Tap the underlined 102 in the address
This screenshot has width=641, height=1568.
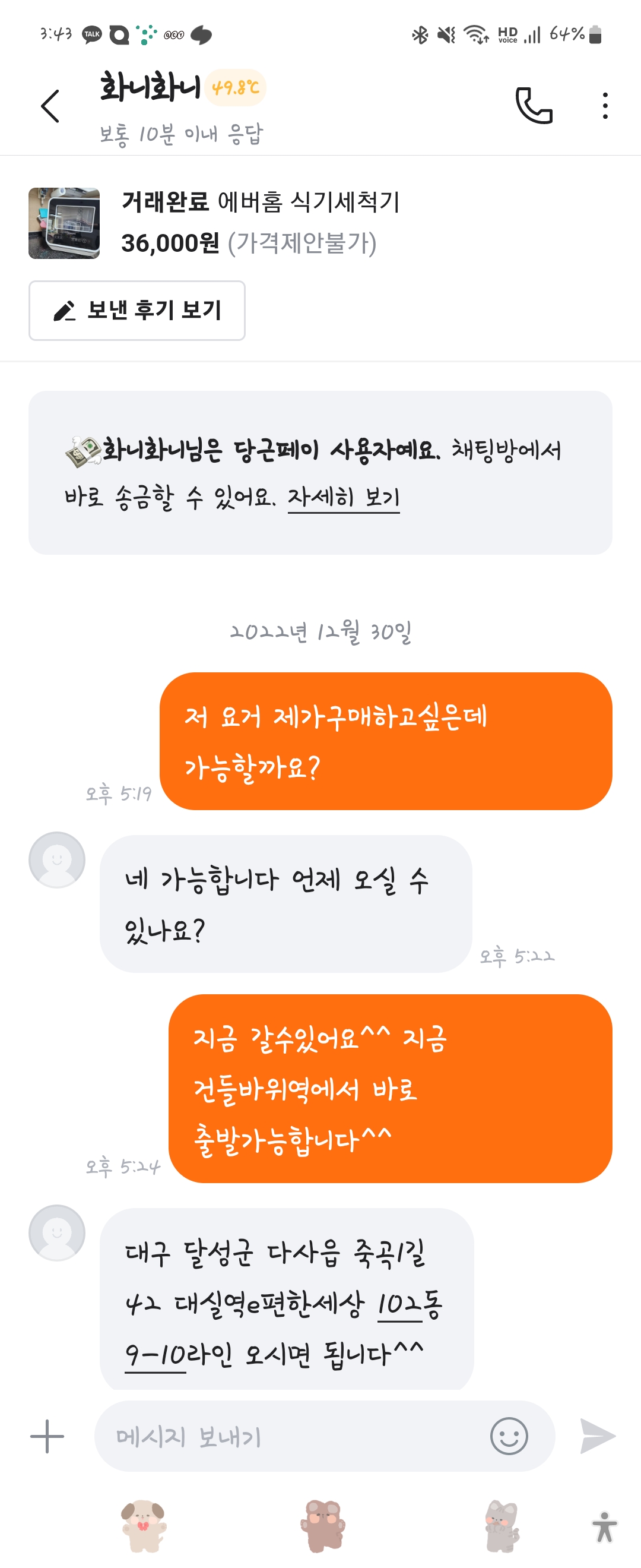(x=399, y=1305)
